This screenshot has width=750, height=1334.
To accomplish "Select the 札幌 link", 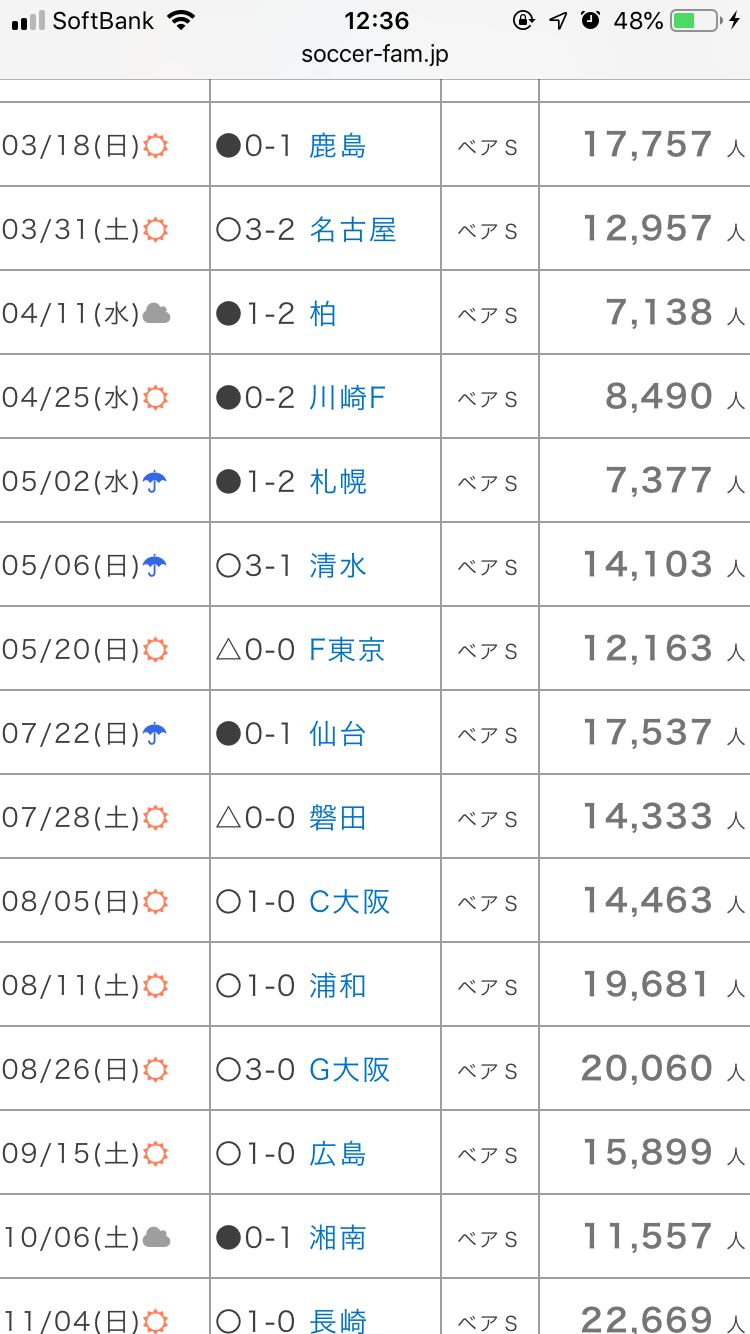I will pyautogui.click(x=338, y=482).
